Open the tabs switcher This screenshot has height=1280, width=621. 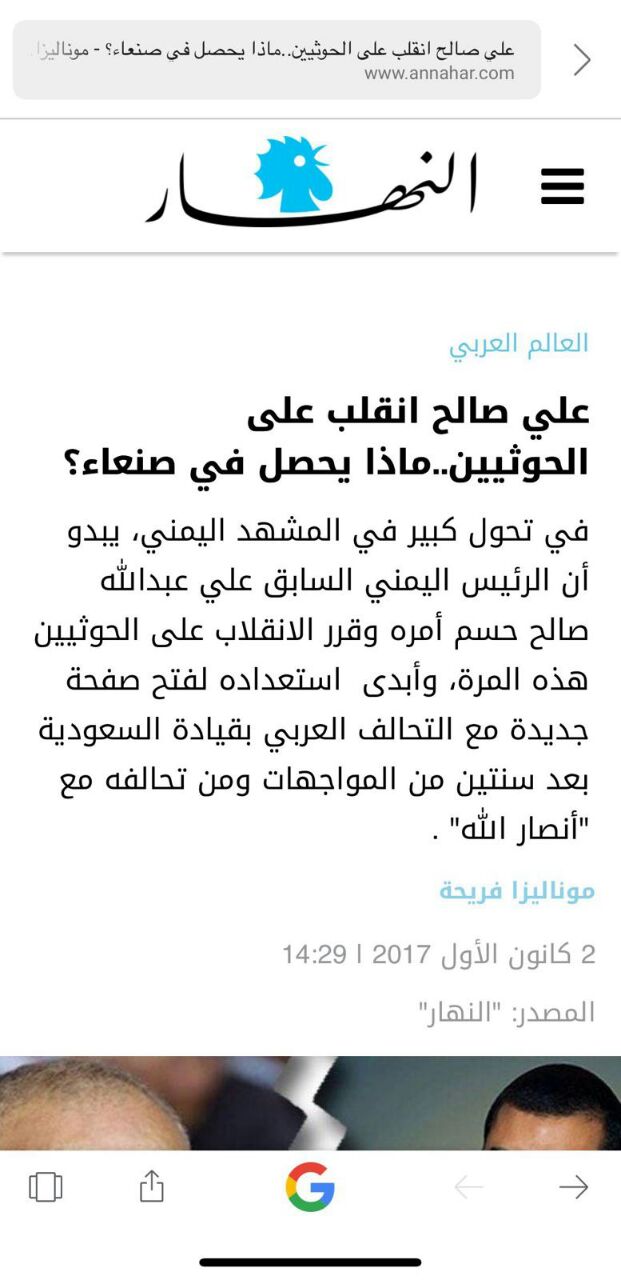point(46,1187)
